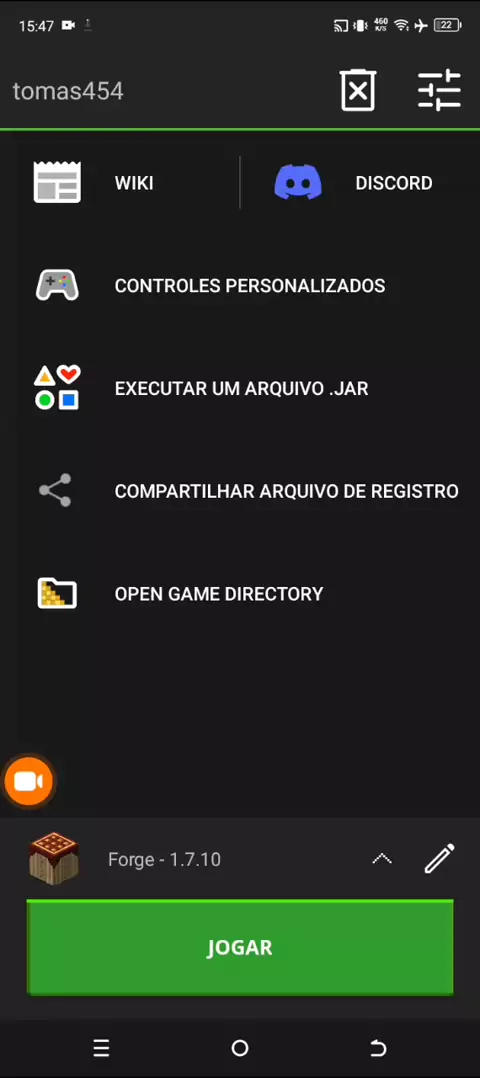Viewport: 480px width, 1078px height.
Task: Open Game Directory
Action: point(240,593)
